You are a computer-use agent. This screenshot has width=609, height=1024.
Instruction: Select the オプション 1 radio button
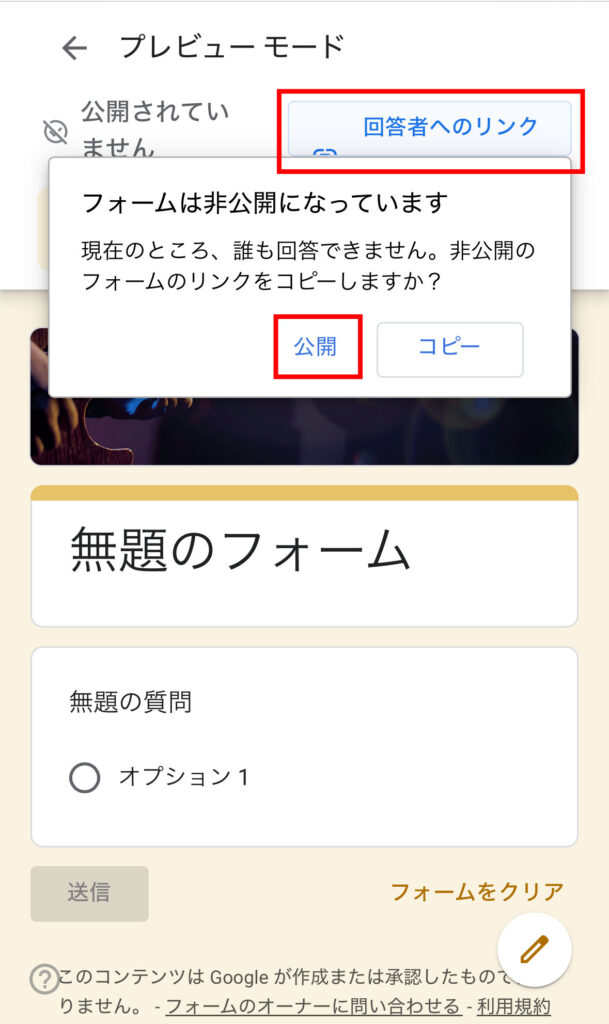(85, 777)
